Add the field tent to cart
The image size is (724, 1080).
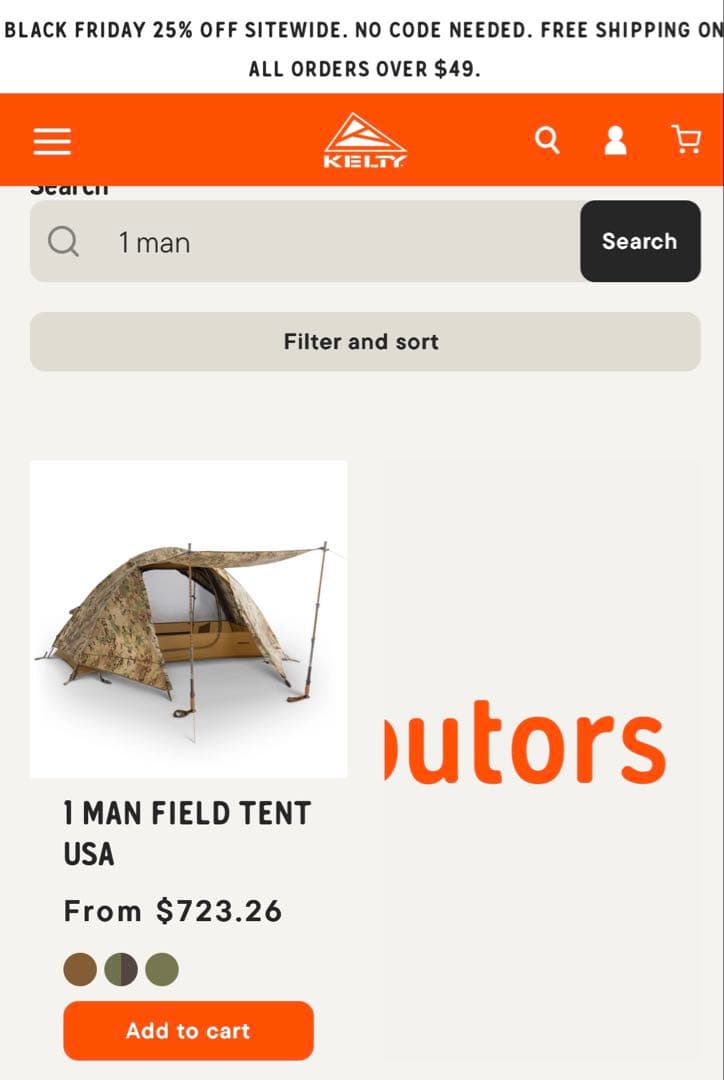(x=188, y=1030)
